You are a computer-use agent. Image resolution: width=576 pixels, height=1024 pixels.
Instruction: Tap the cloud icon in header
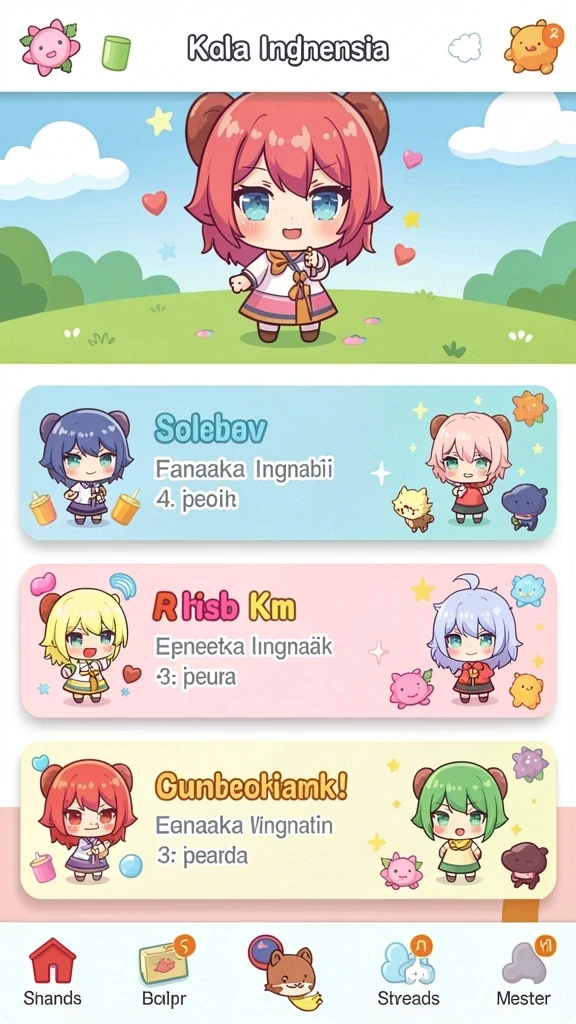coord(465,48)
